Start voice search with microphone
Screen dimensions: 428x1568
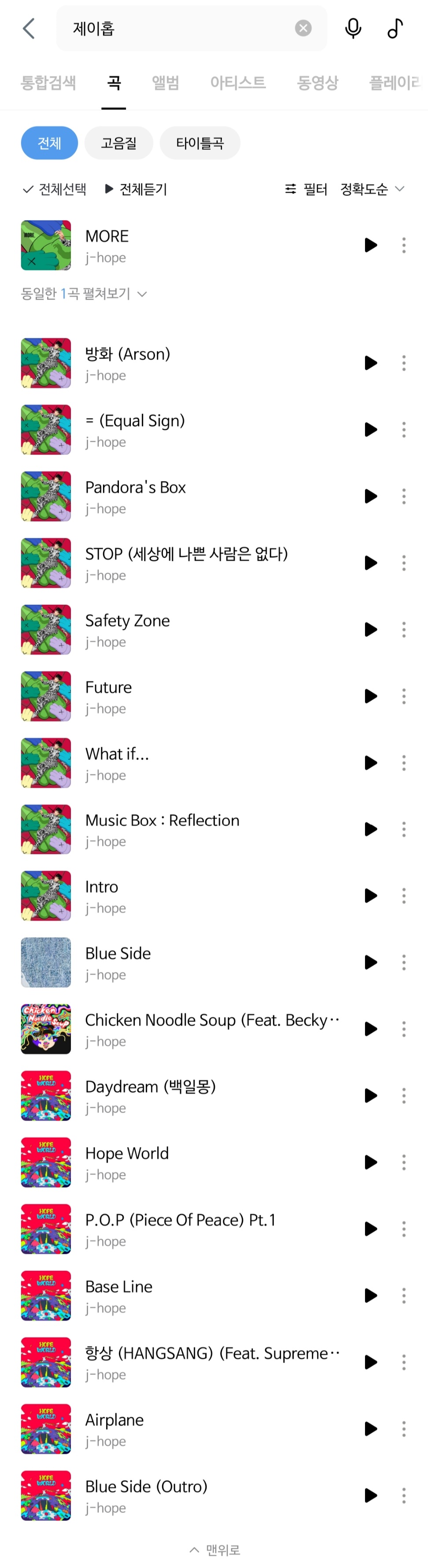pos(353,29)
